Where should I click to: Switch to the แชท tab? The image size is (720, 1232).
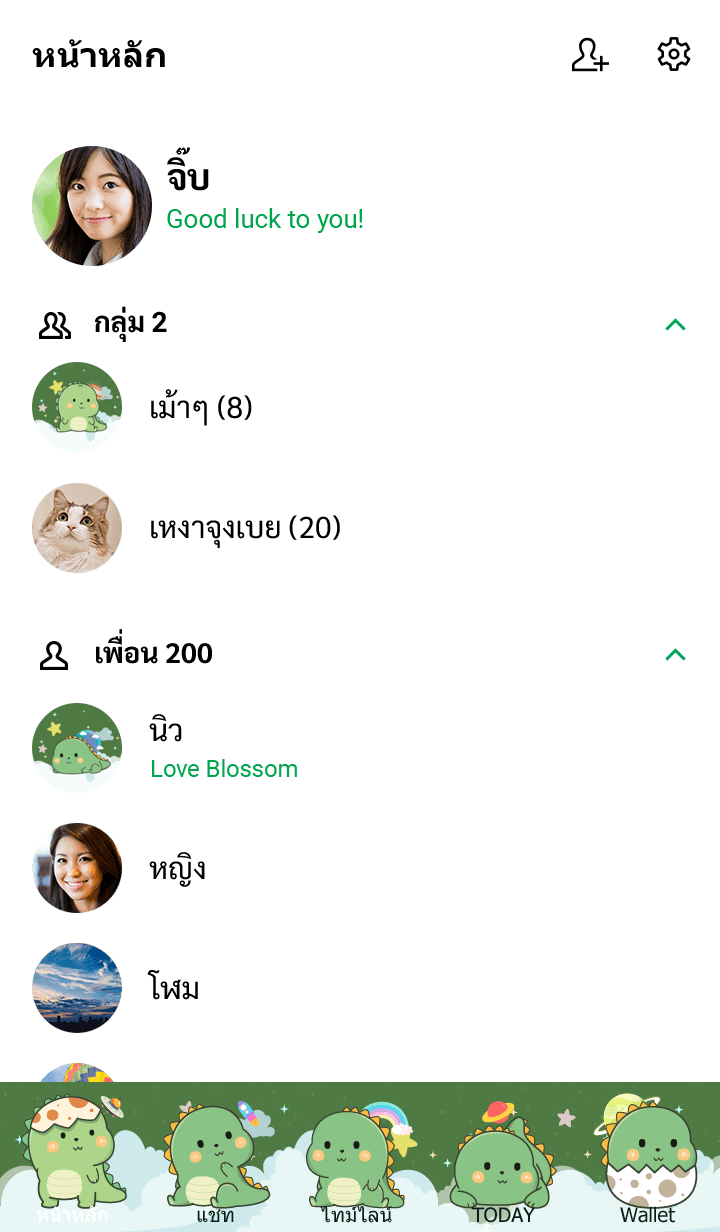click(x=216, y=1160)
